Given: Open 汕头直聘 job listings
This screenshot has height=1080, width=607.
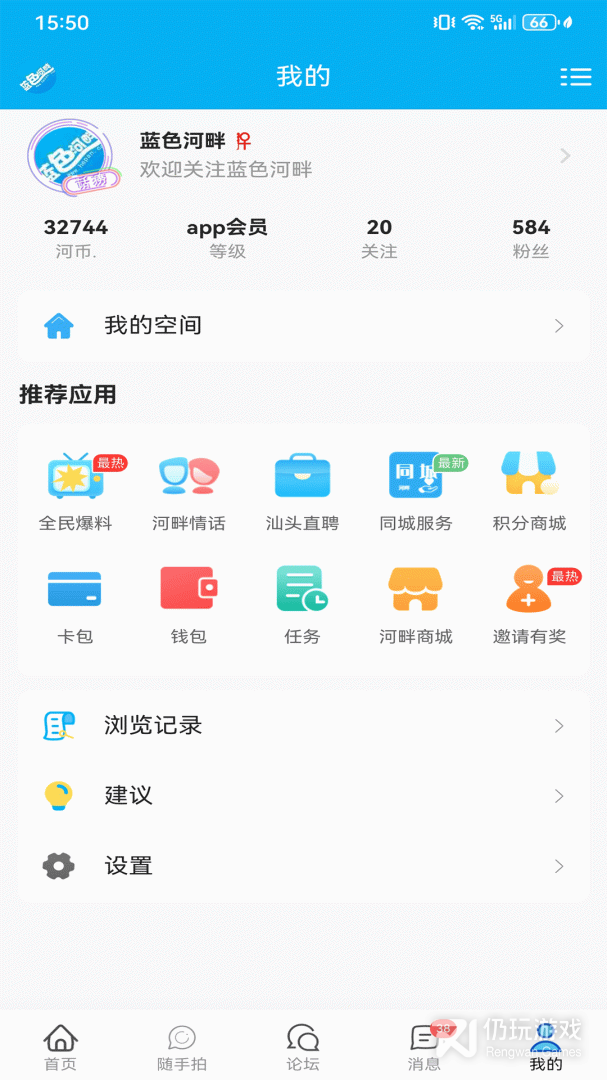Looking at the screenshot, I should coord(302,492).
